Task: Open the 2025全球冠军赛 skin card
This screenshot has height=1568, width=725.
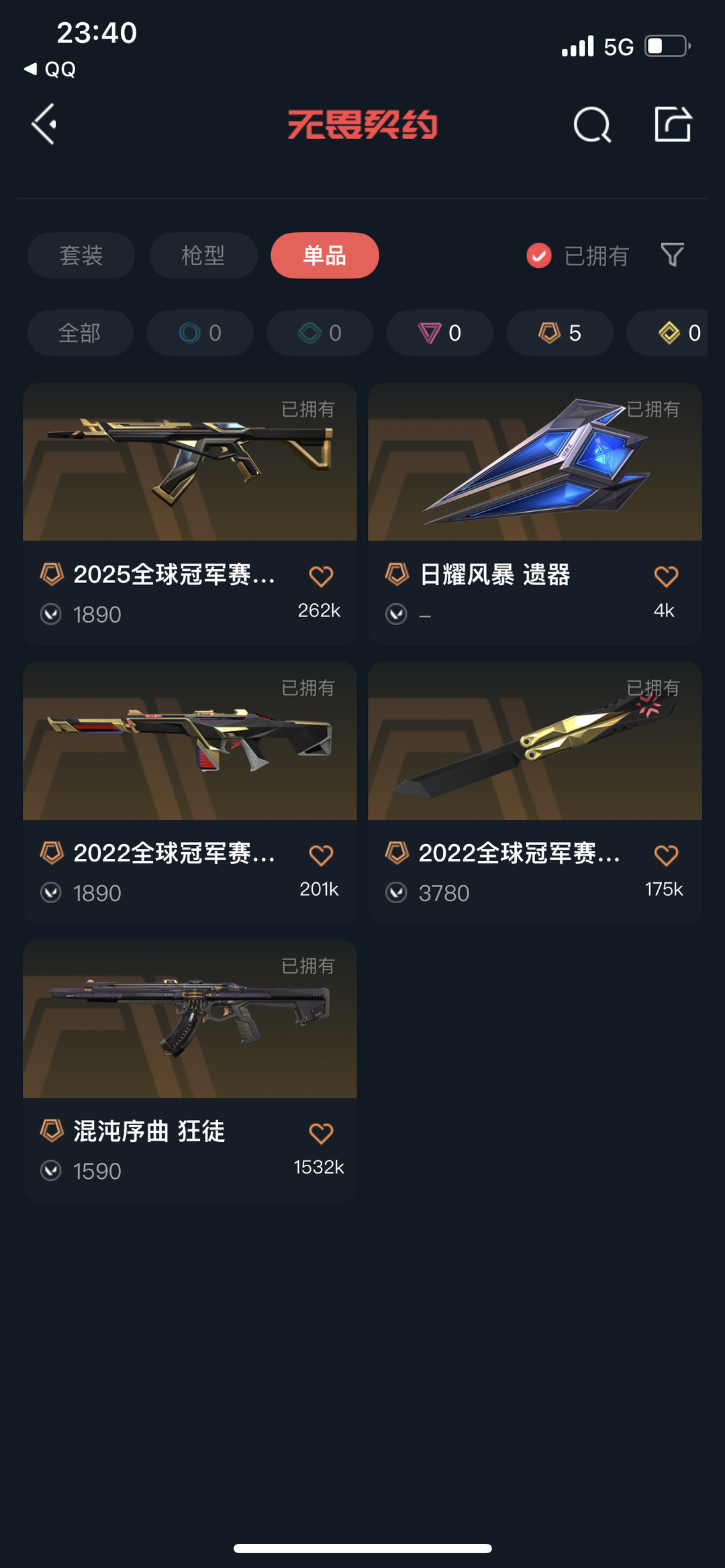Action: 190,514
